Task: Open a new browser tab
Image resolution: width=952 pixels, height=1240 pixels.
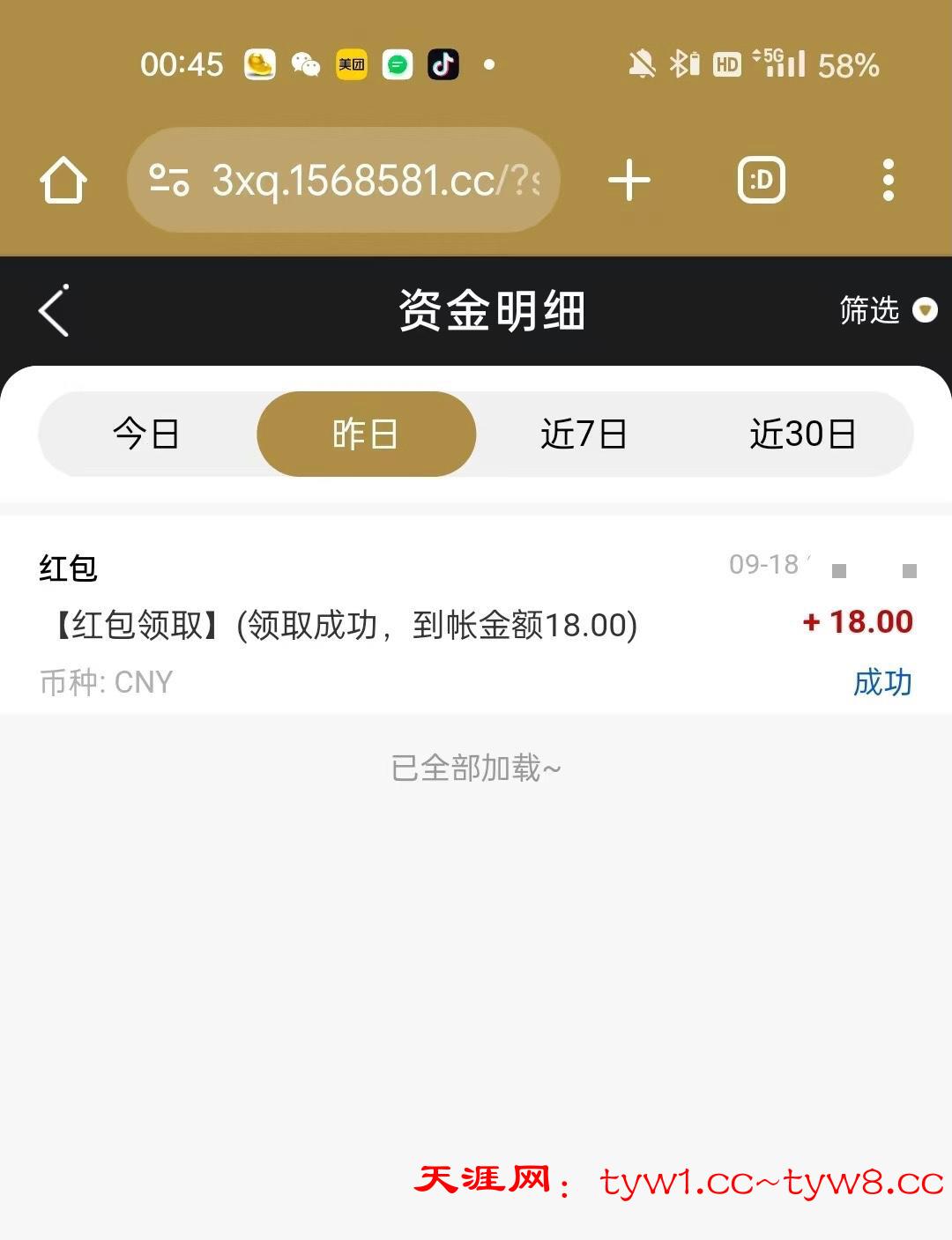Action: click(629, 181)
